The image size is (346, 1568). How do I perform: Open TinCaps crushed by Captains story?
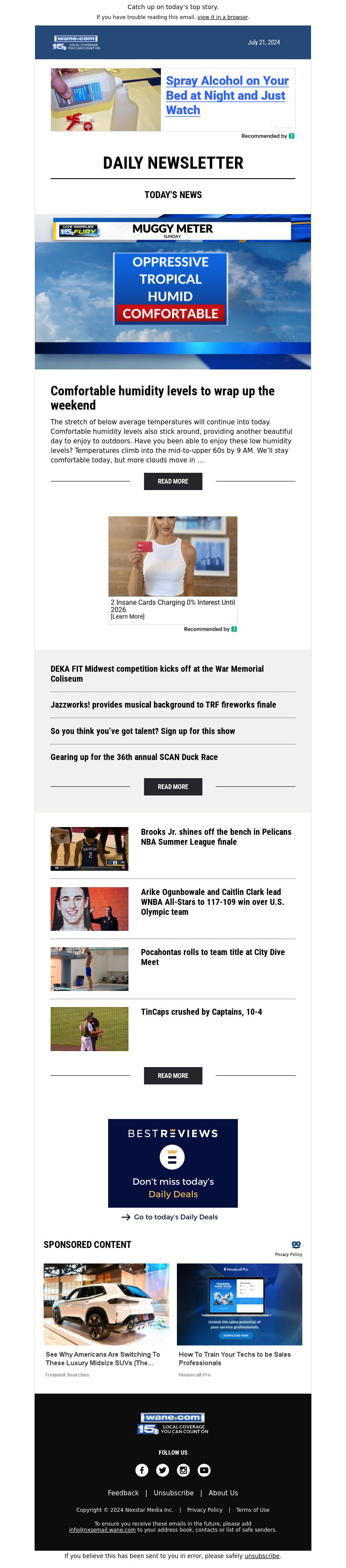(201, 1011)
